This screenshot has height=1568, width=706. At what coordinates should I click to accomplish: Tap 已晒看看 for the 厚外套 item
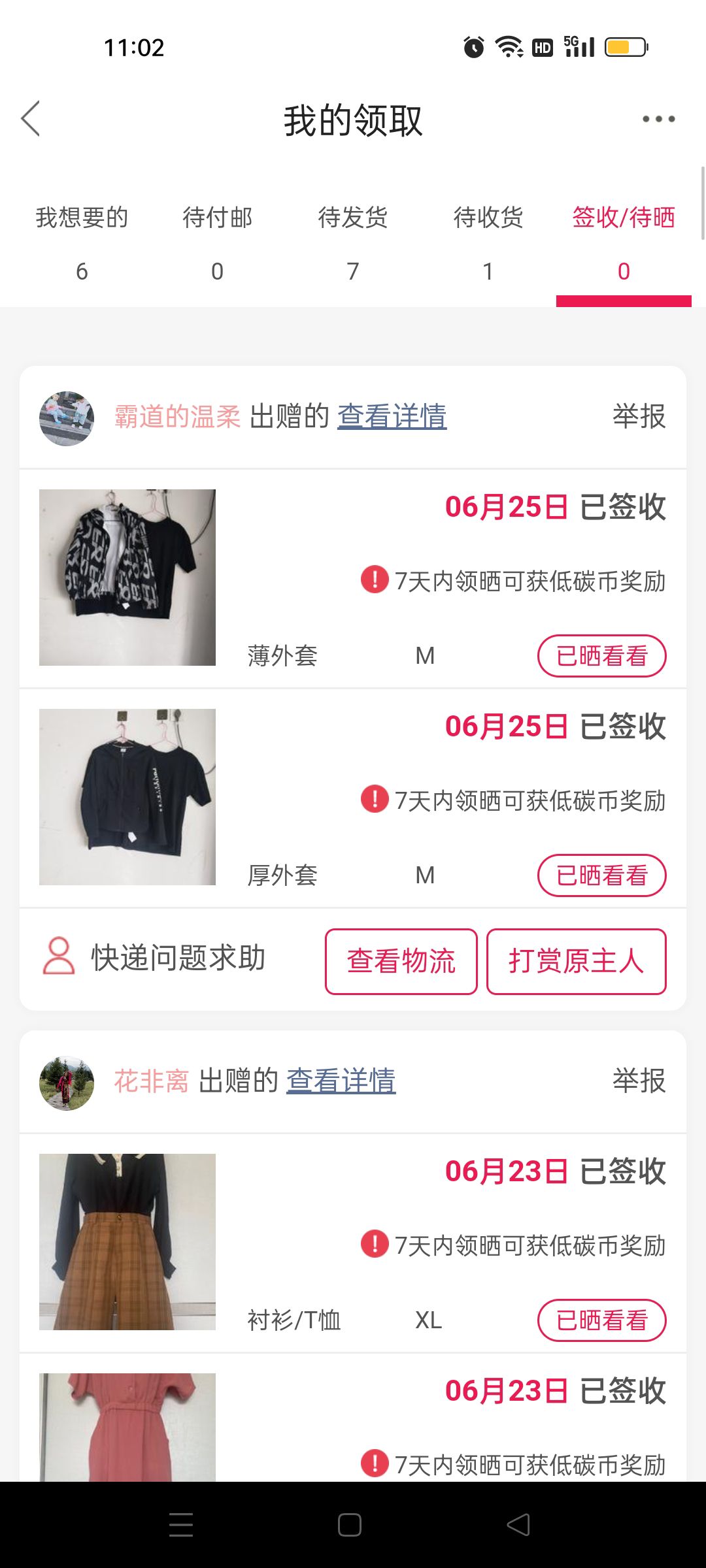click(601, 875)
